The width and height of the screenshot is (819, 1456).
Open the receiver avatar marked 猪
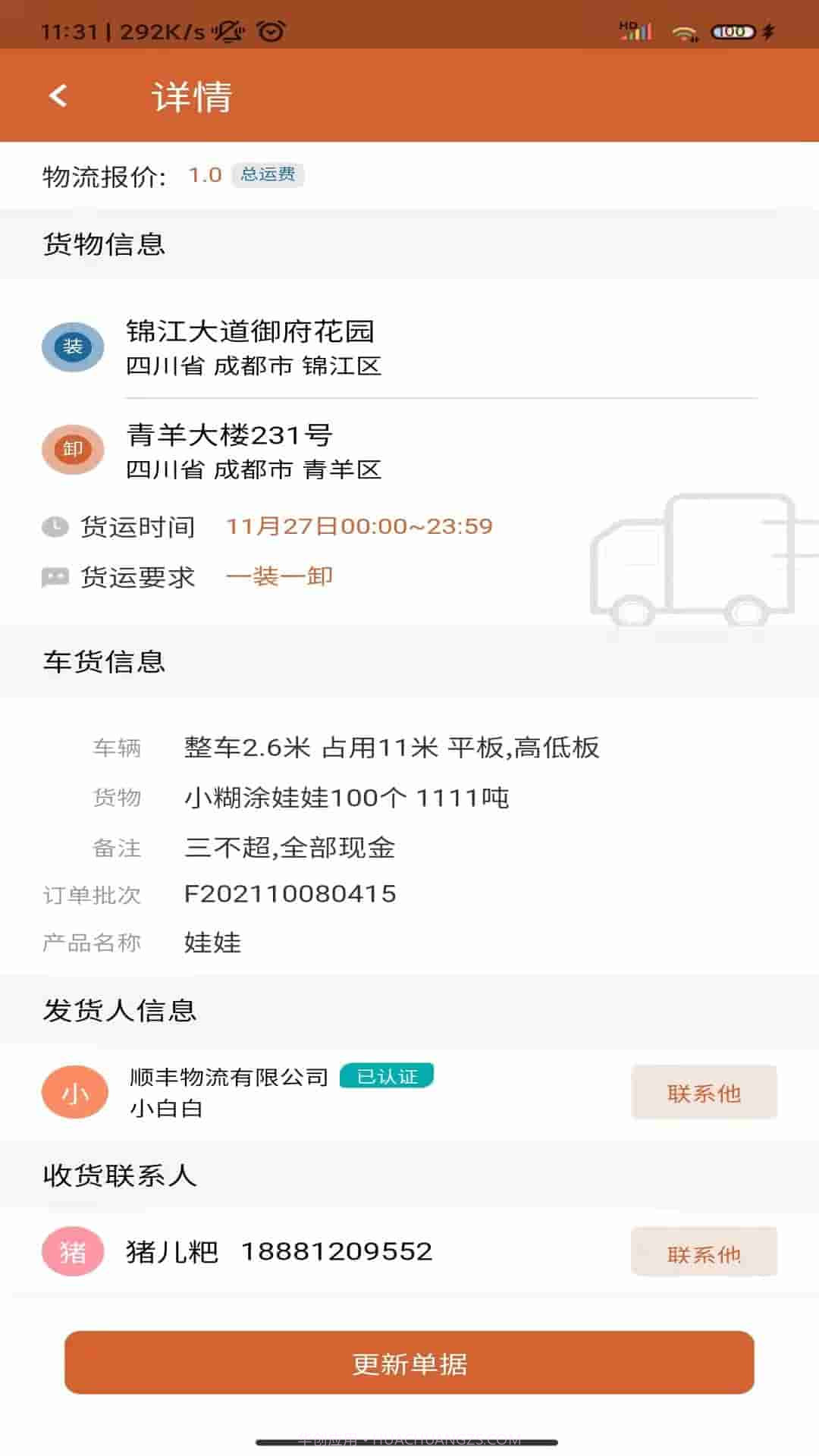tap(74, 1251)
